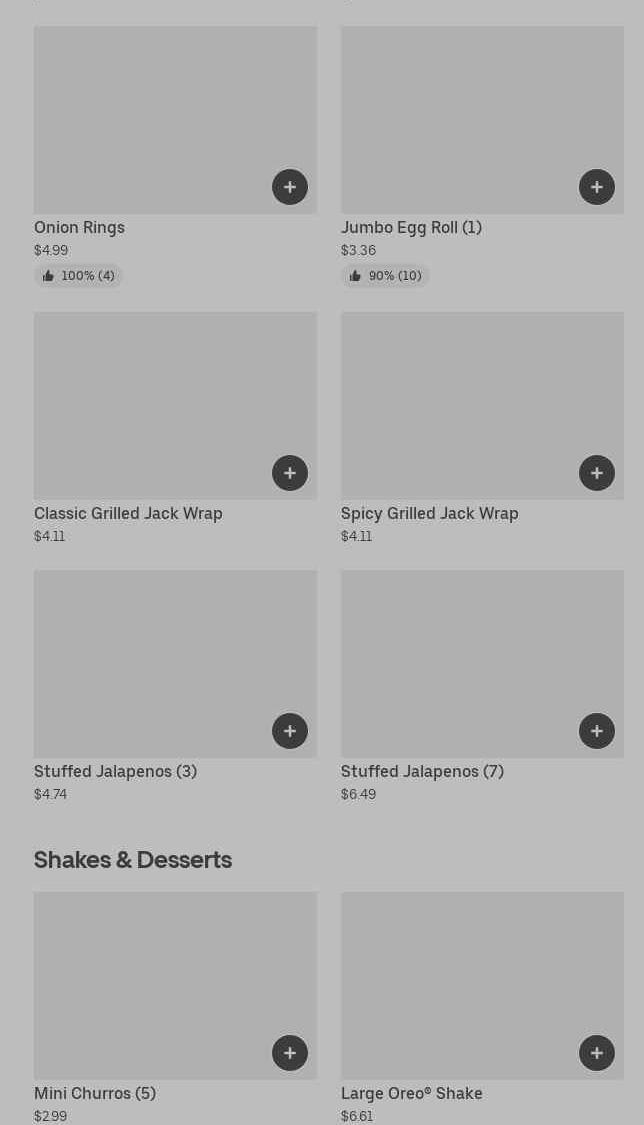The image size is (644, 1125).
Task: Add Spicy Grilled Jack Wrap to cart
Action: 597,473
